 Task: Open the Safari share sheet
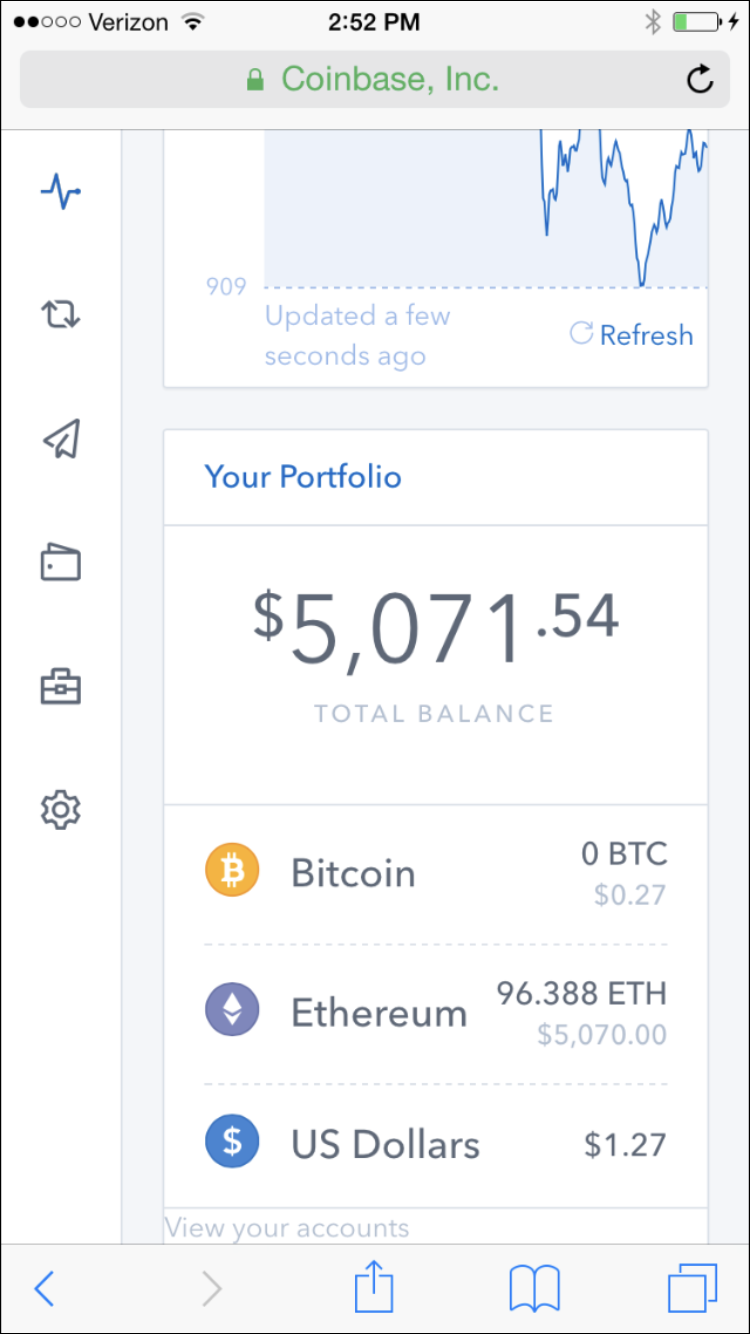coord(374,1286)
